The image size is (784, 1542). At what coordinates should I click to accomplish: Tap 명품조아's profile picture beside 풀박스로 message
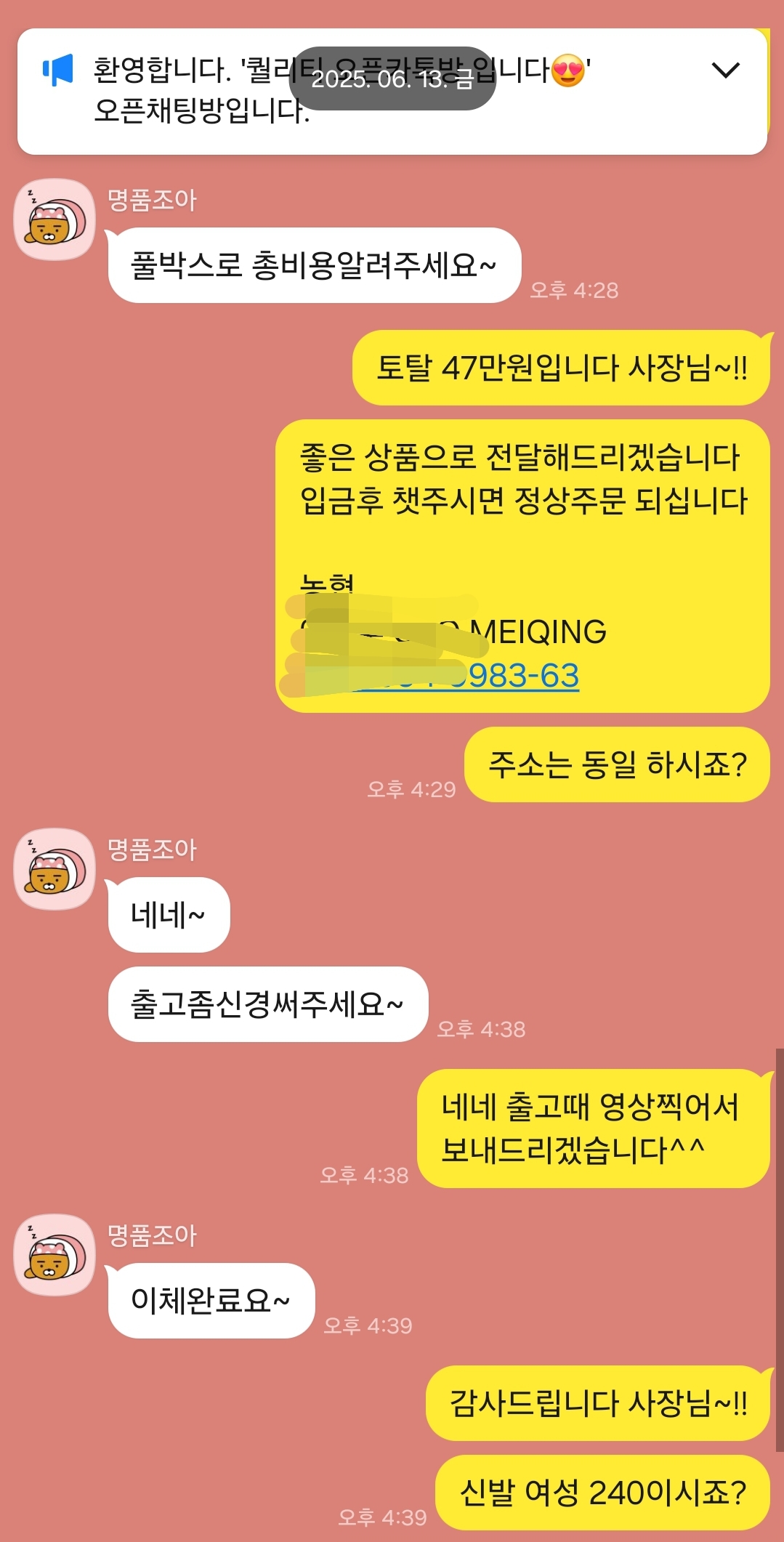pos(54,219)
